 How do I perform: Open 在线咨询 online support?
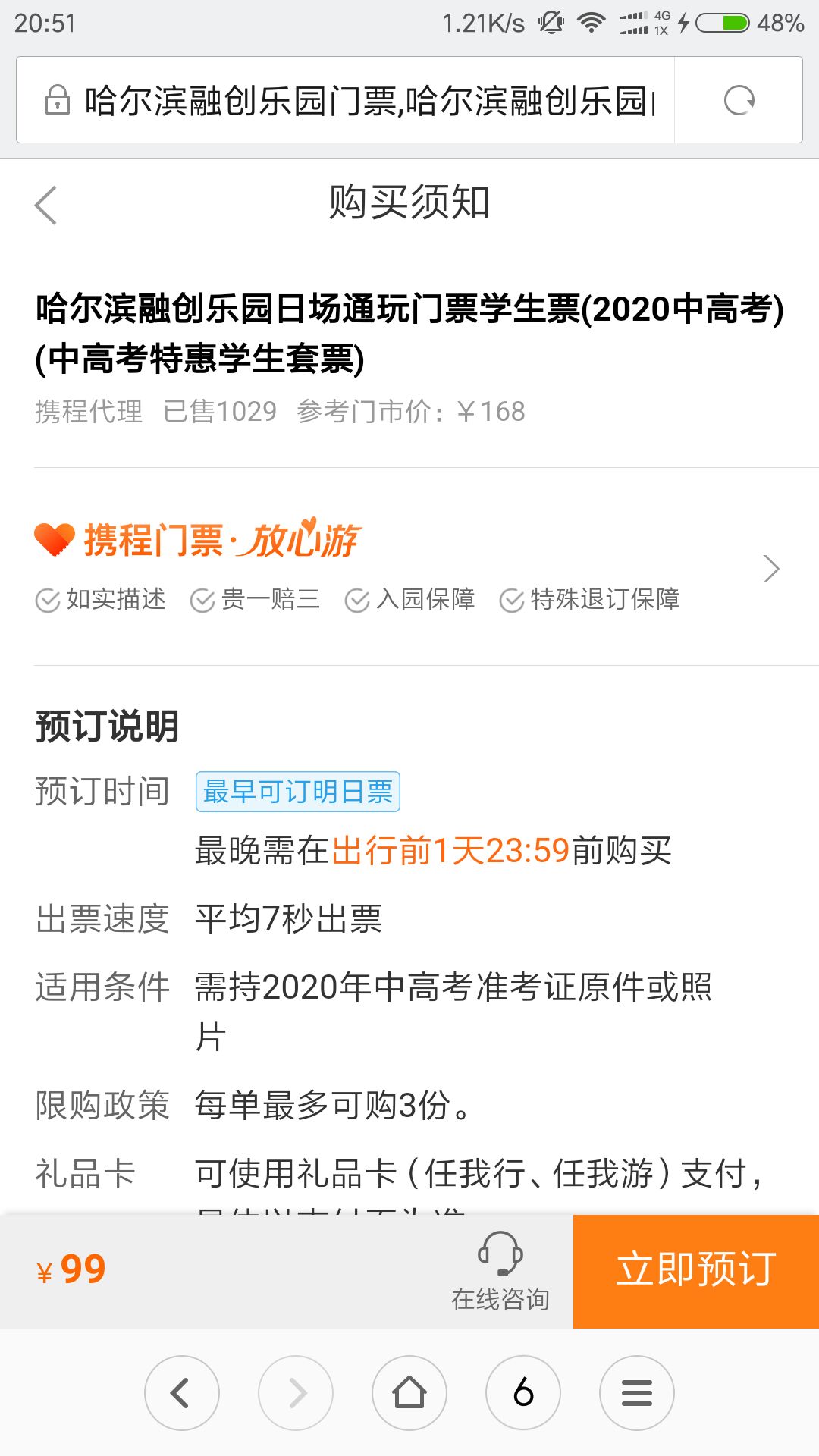[x=500, y=1272]
